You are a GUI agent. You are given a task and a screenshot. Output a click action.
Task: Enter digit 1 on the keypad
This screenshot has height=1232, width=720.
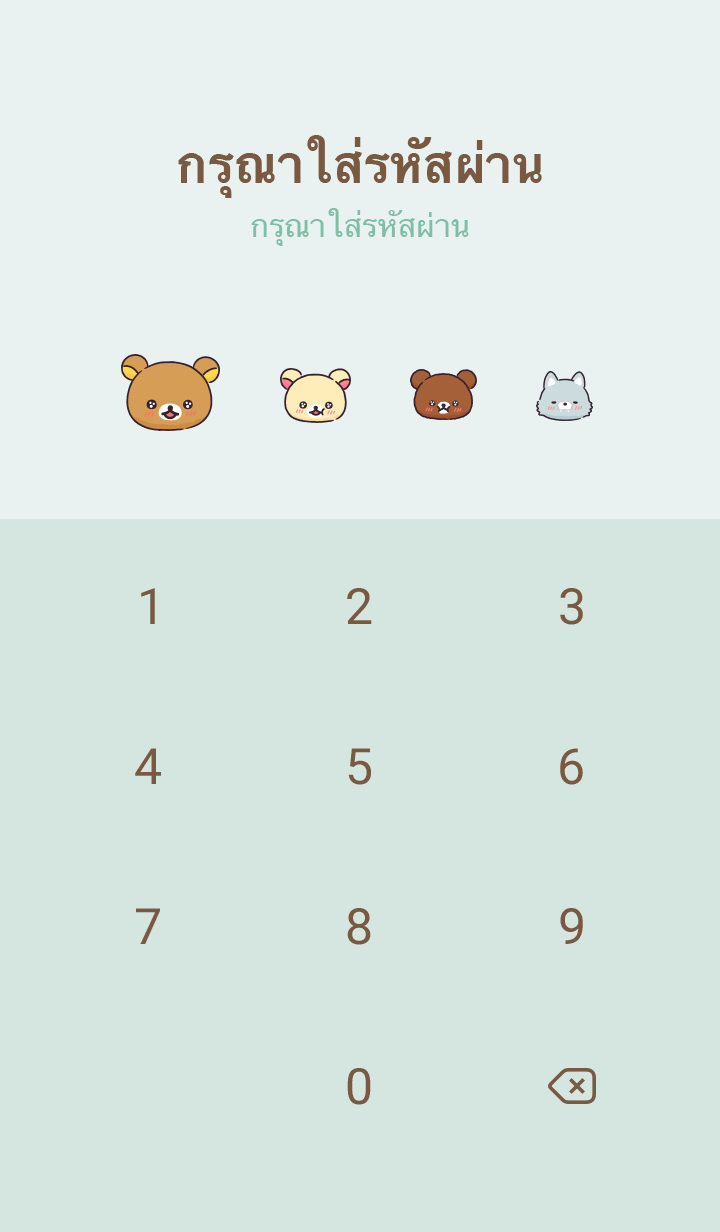point(149,607)
